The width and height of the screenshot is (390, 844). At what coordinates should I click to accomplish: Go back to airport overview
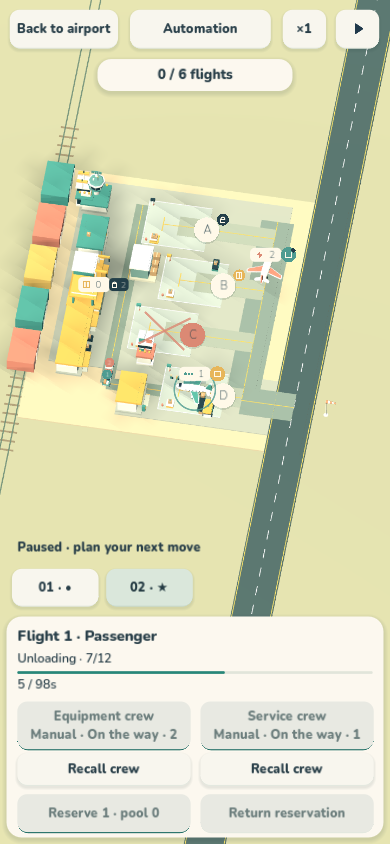point(63,29)
